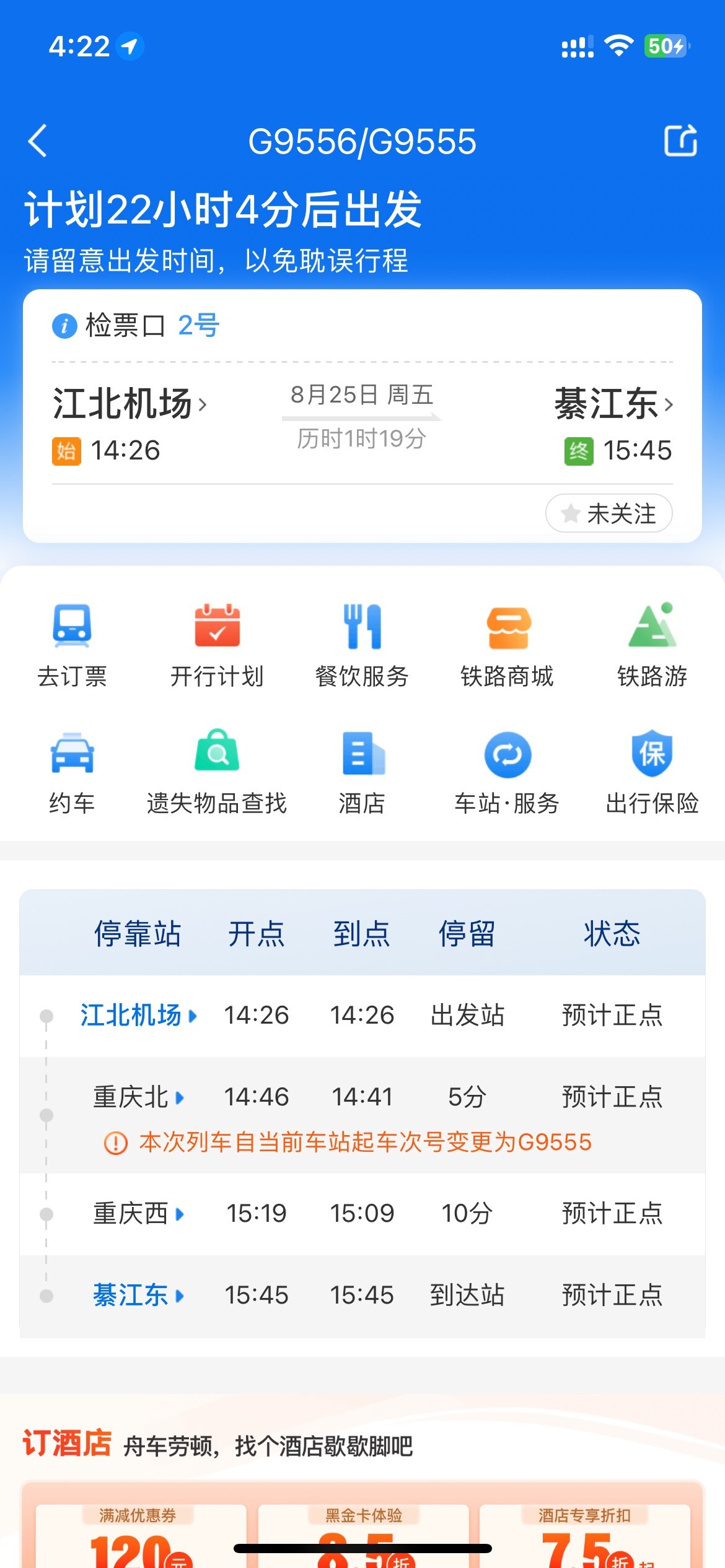The image size is (725, 1568).
Task: Open 酒店 hotel service
Action: tap(362, 773)
